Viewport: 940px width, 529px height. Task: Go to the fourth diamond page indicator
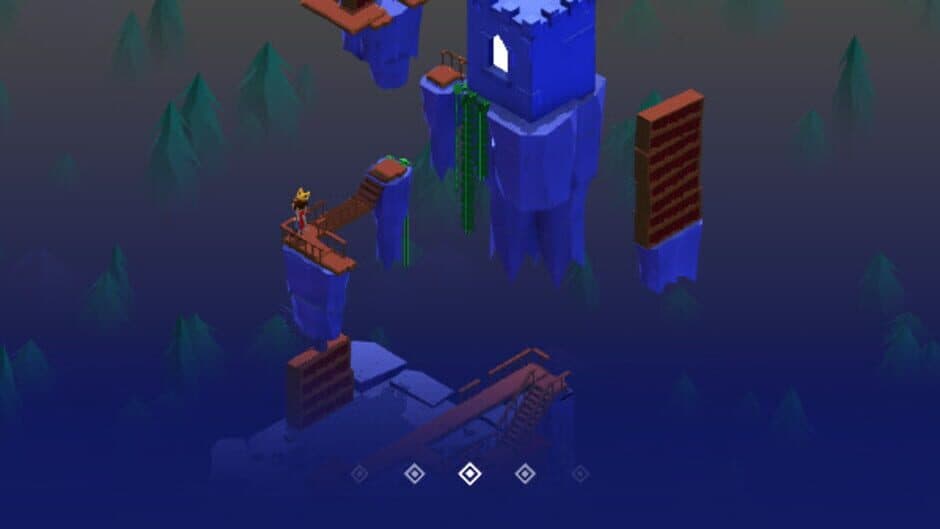525,474
